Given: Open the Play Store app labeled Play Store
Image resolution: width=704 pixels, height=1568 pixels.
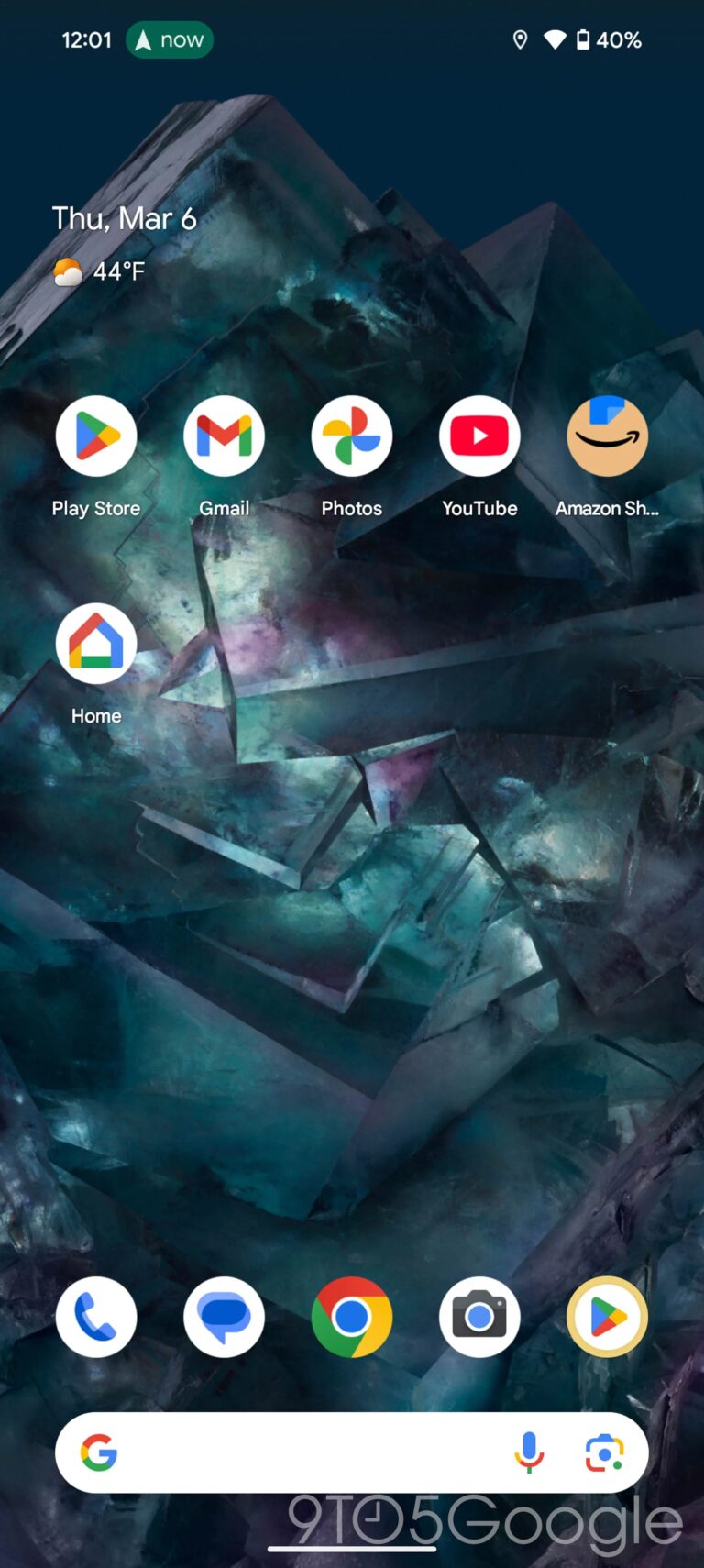Looking at the screenshot, I should (x=96, y=437).
